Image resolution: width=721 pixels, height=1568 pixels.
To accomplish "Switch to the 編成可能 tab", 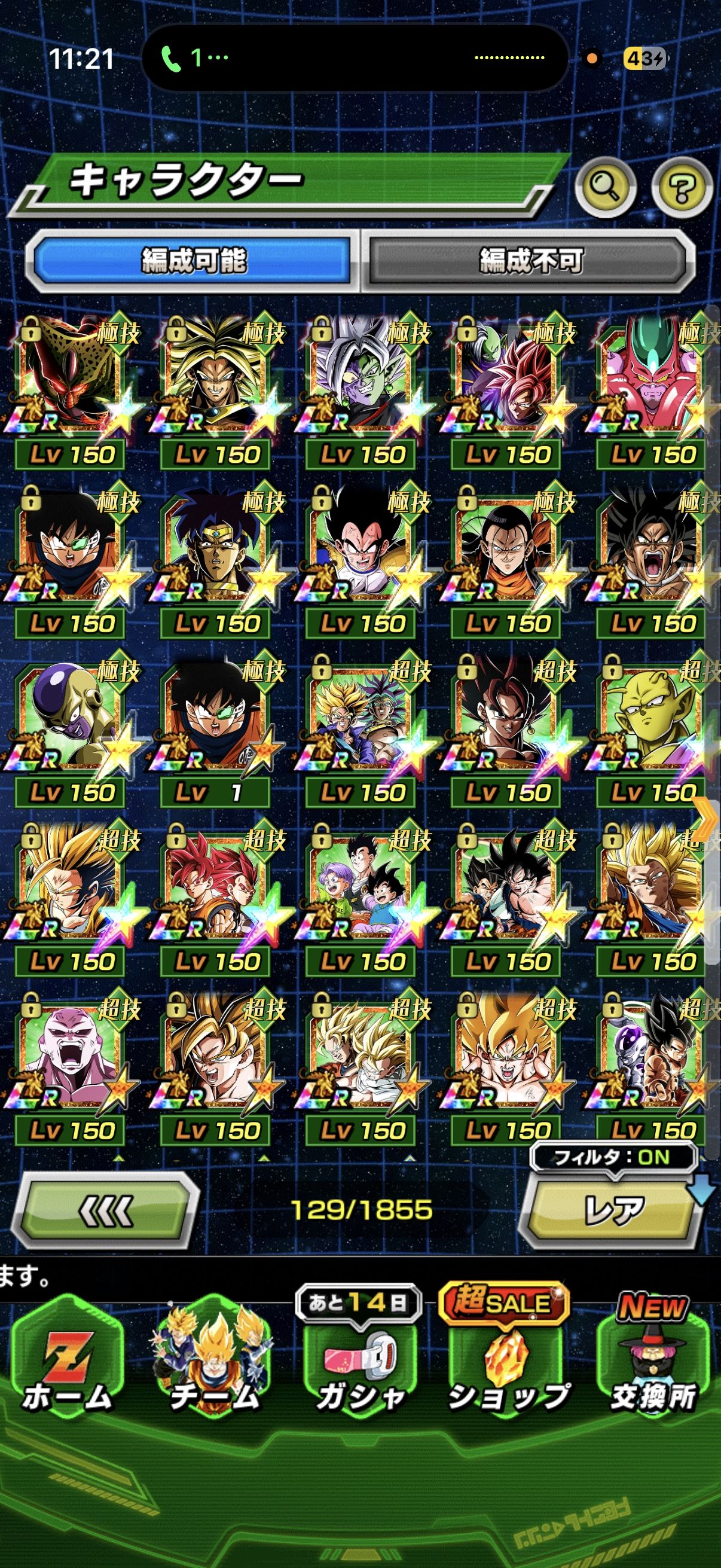I will [194, 261].
